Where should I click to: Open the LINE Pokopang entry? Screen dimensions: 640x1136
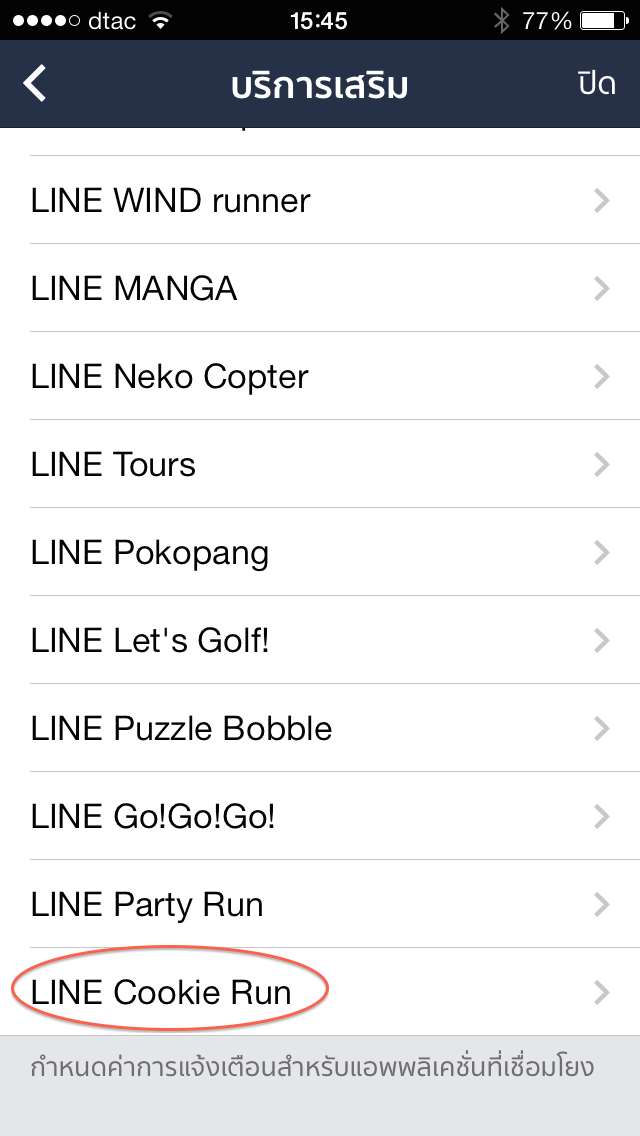point(320,553)
